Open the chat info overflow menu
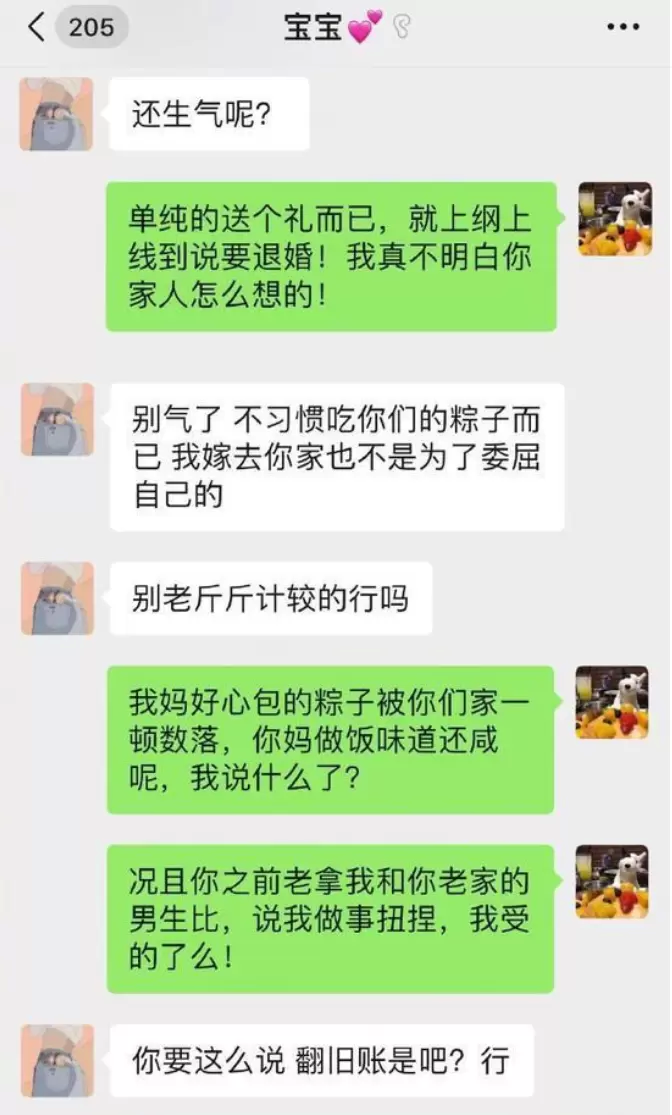This screenshot has height=1115, width=672. 622,28
